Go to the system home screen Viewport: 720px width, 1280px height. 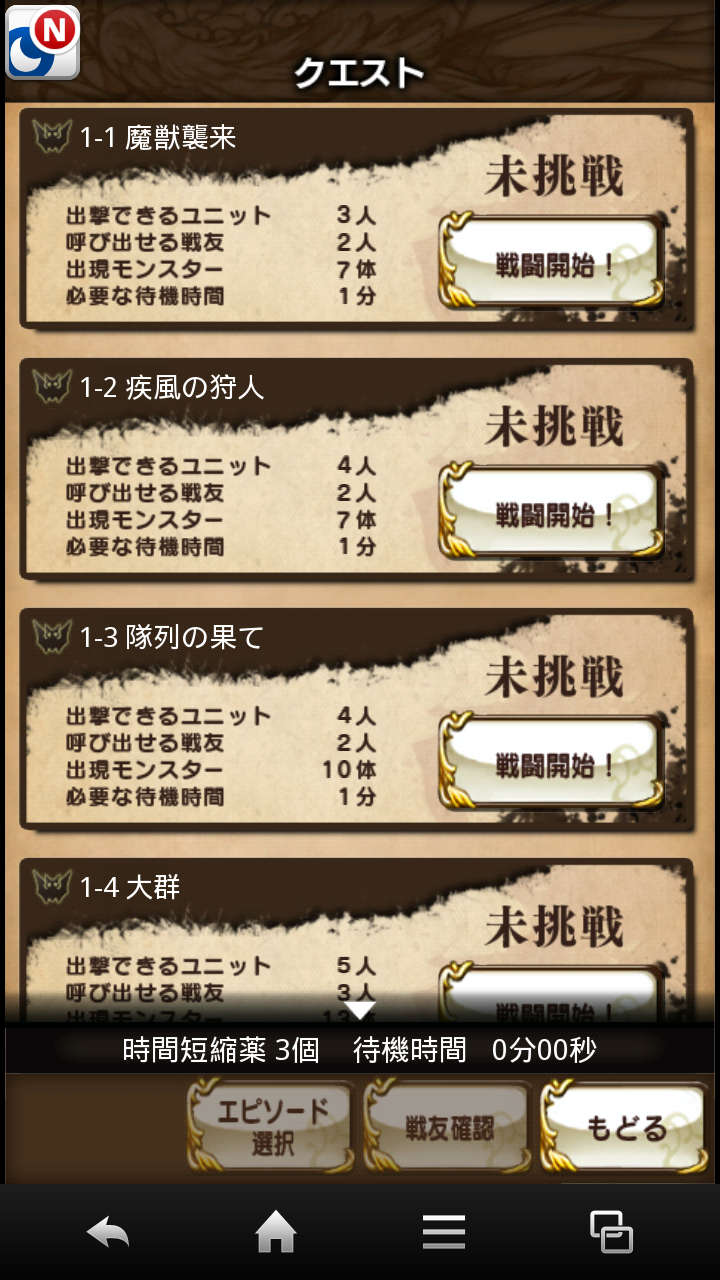click(276, 1232)
